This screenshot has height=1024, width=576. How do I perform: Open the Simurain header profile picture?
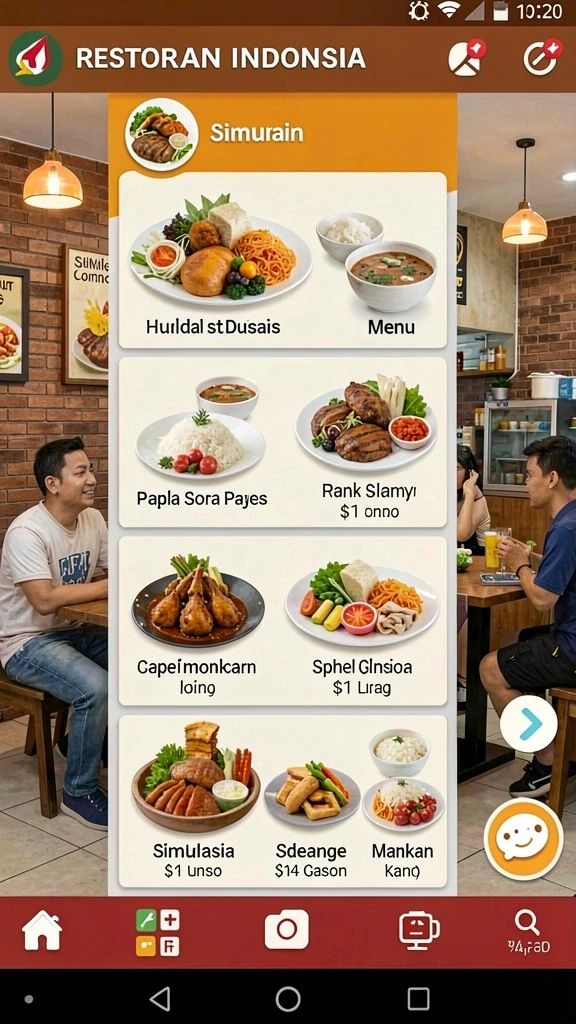pos(161,135)
